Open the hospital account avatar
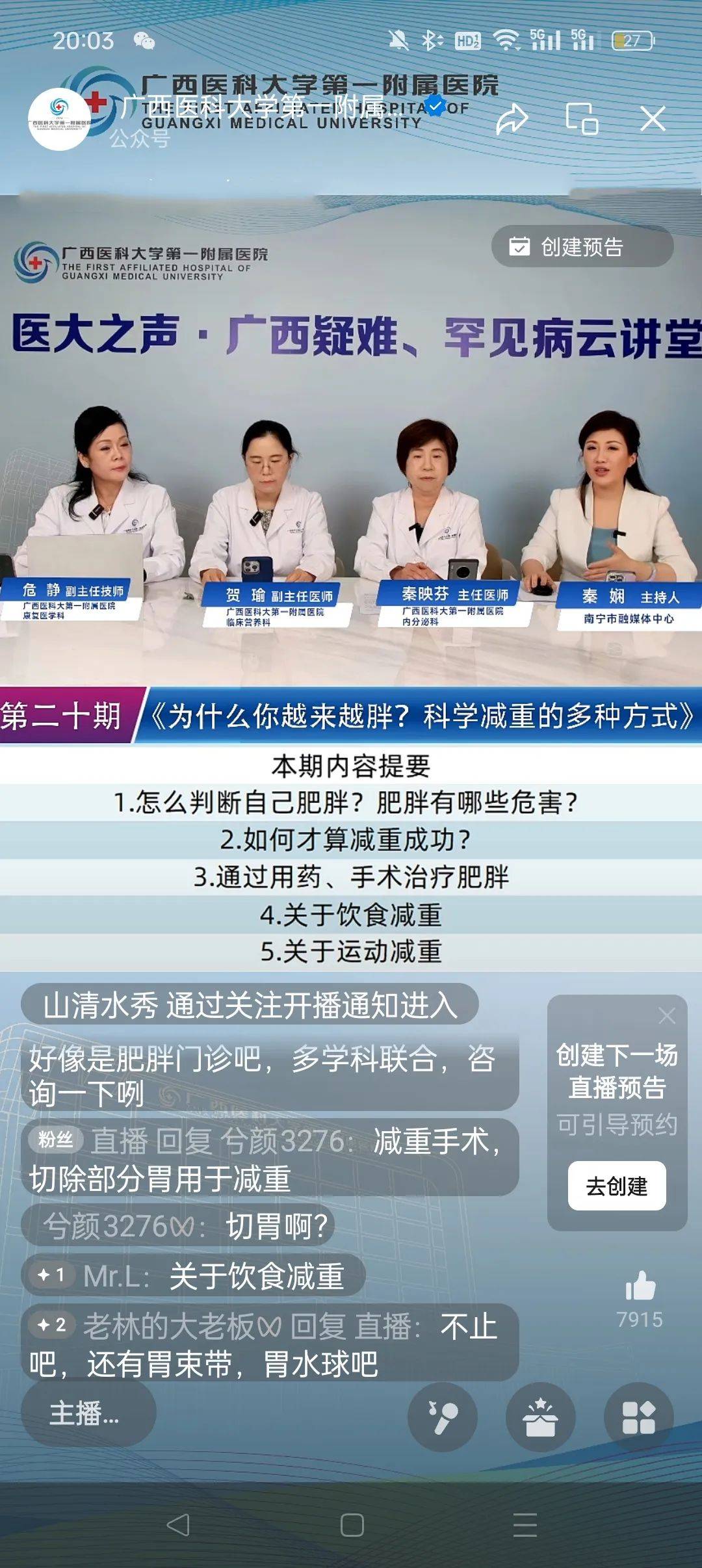 pyautogui.click(x=59, y=119)
